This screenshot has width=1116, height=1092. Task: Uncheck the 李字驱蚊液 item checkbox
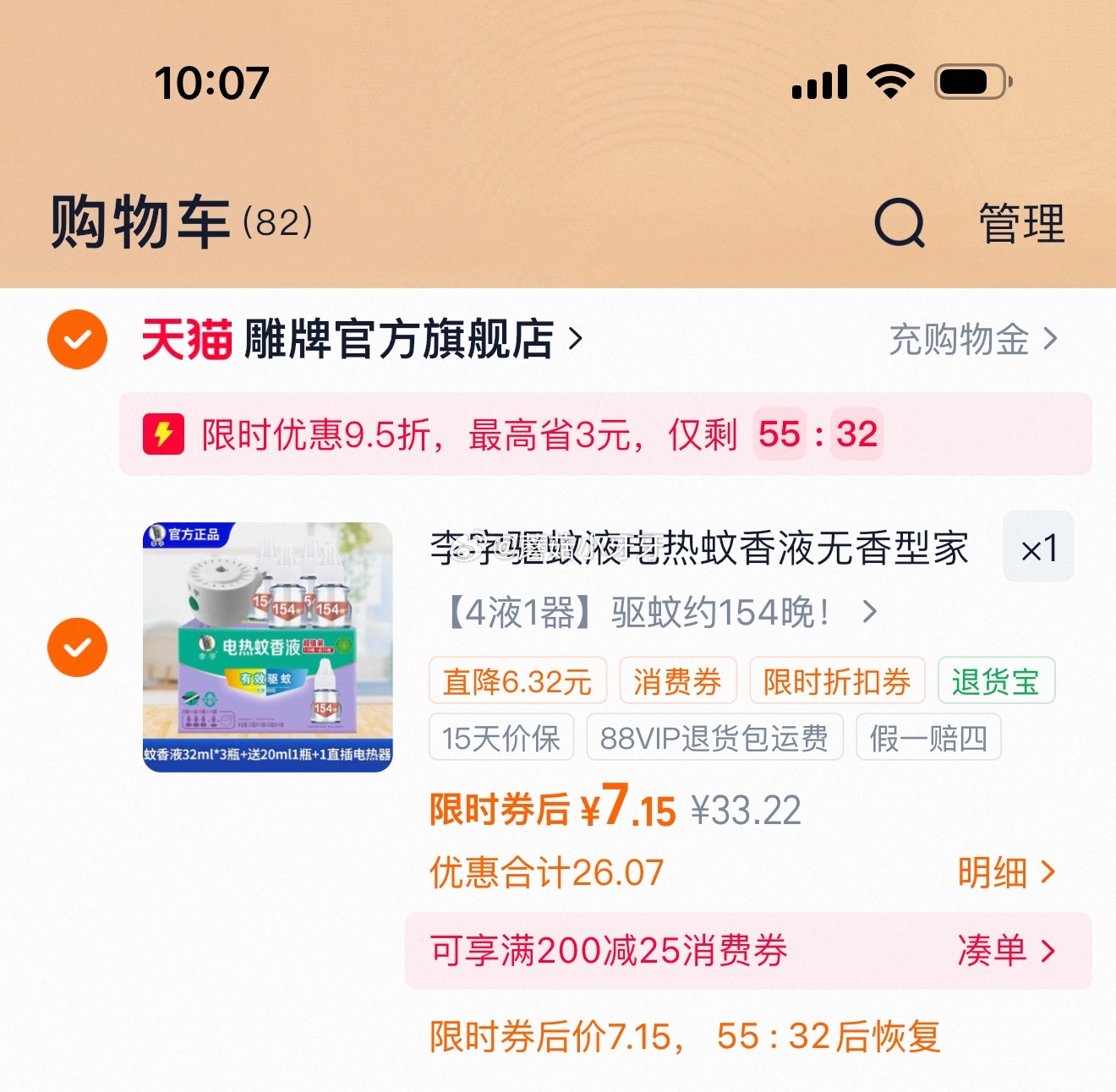pyautogui.click(x=77, y=647)
